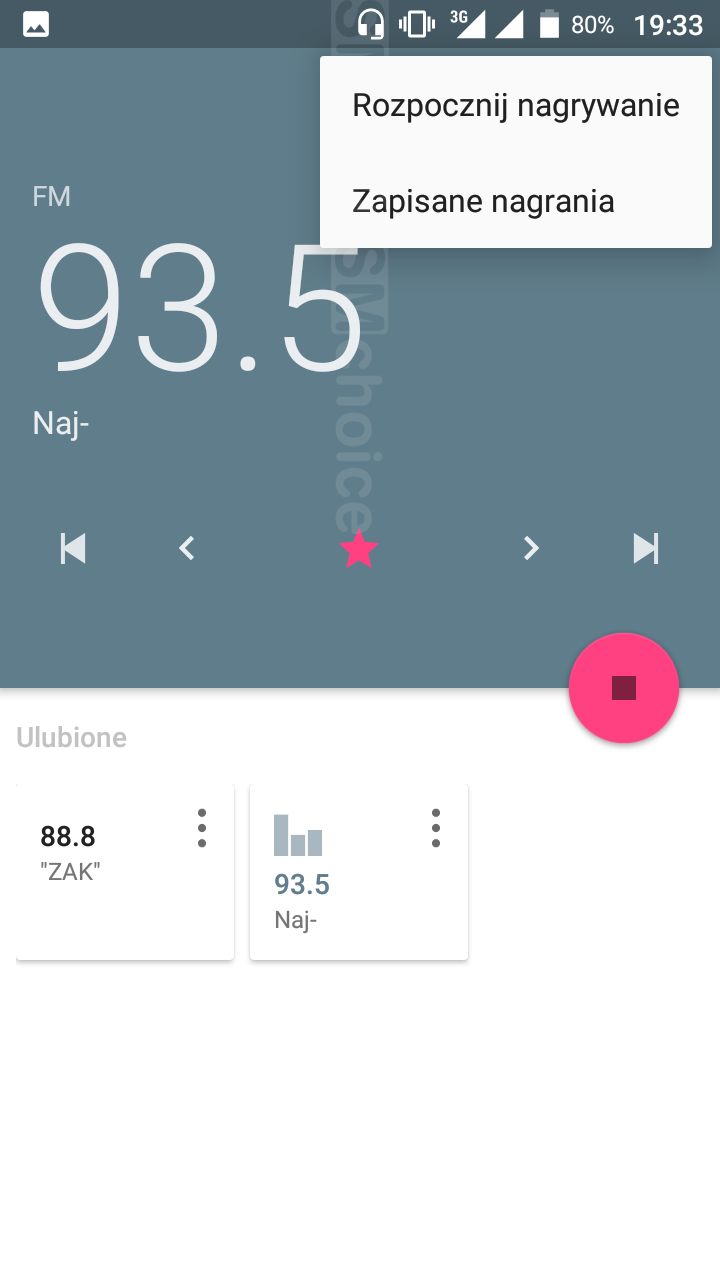Viewport: 720px width, 1280px height.
Task: Stop radio playback with the pink button
Action: pyautogui.click(x=624, y=688)
